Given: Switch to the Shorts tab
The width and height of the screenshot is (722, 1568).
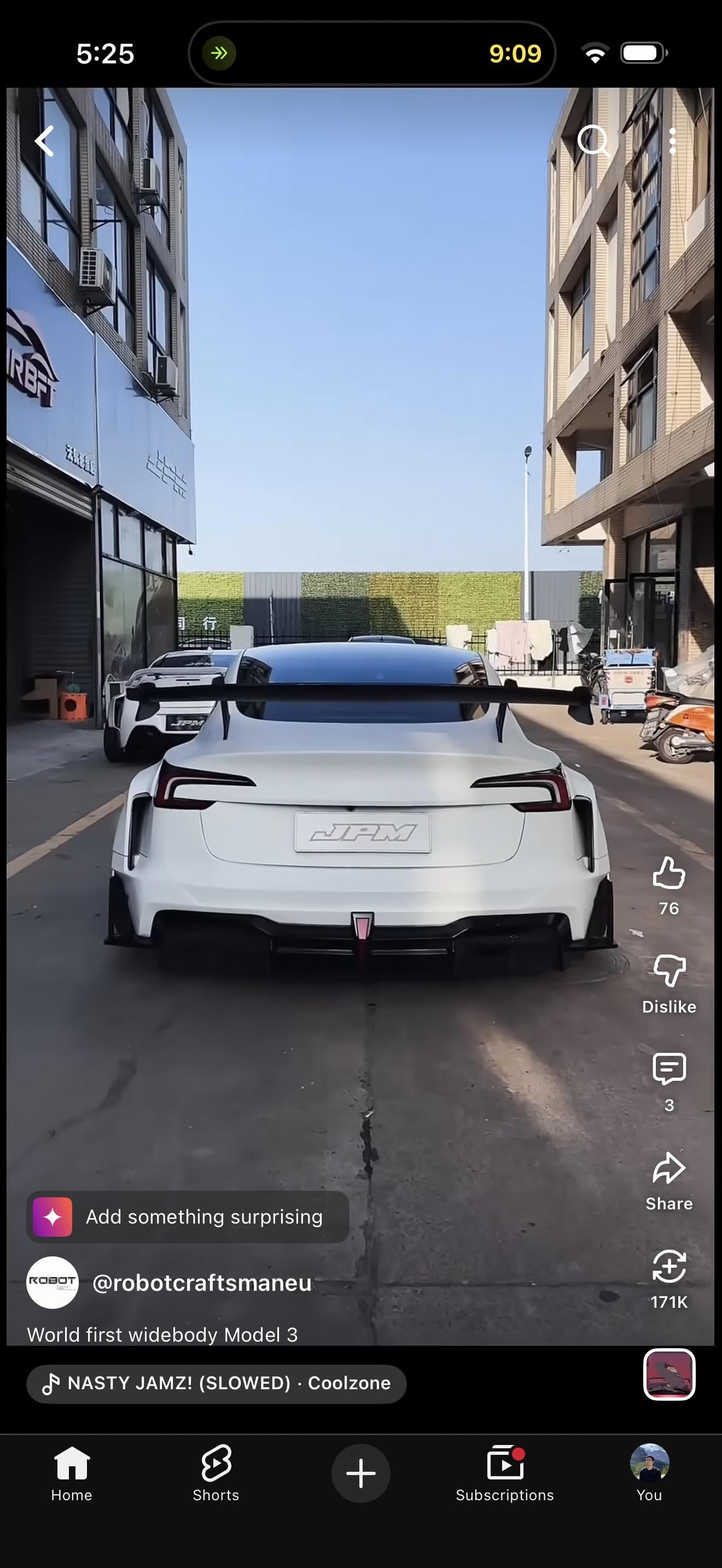Looking at the screenshot, I should click(x=216, y=1473).
